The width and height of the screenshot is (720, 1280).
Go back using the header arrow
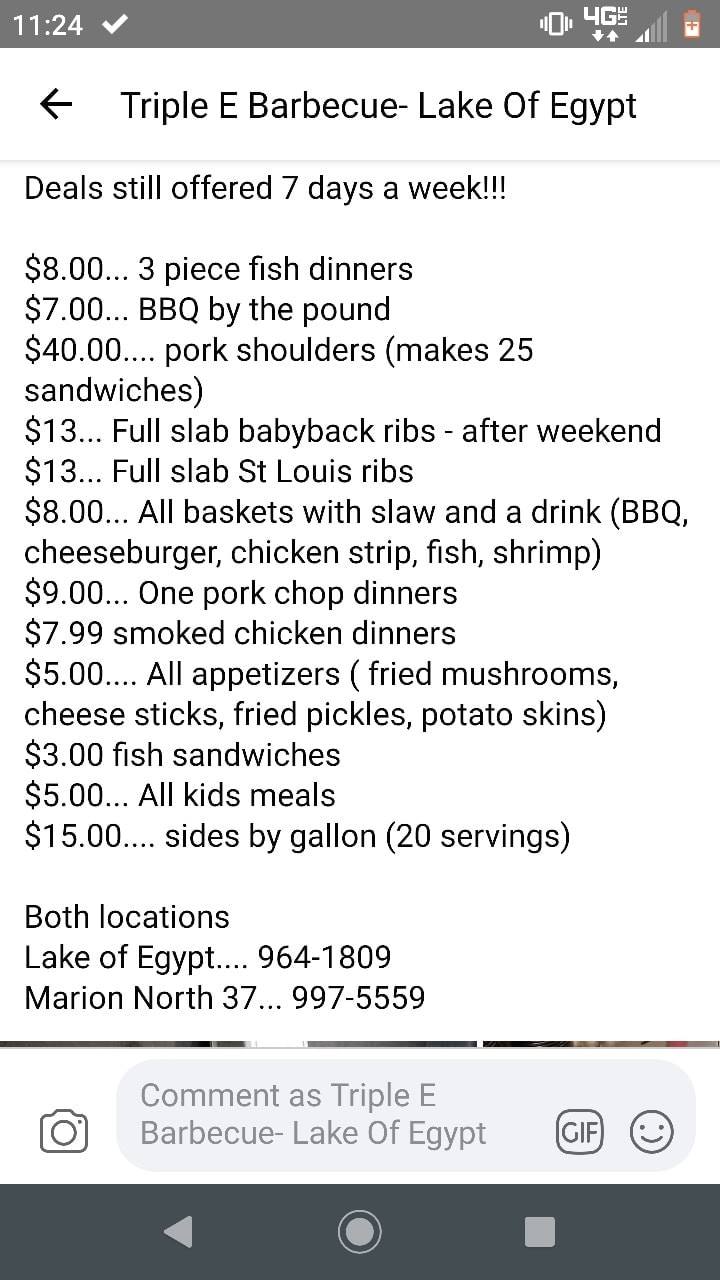pos(56,104)
